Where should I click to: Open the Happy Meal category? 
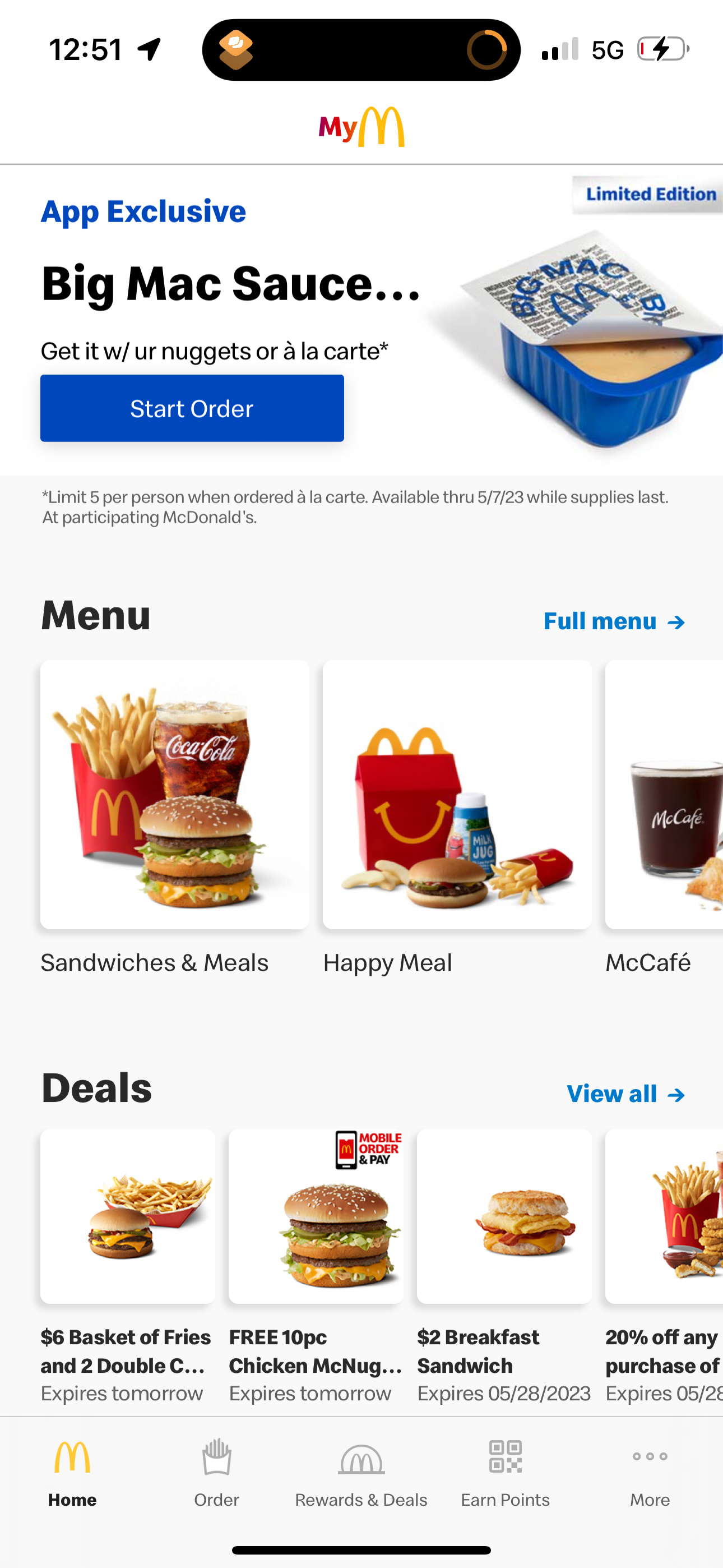click(457, 794)
